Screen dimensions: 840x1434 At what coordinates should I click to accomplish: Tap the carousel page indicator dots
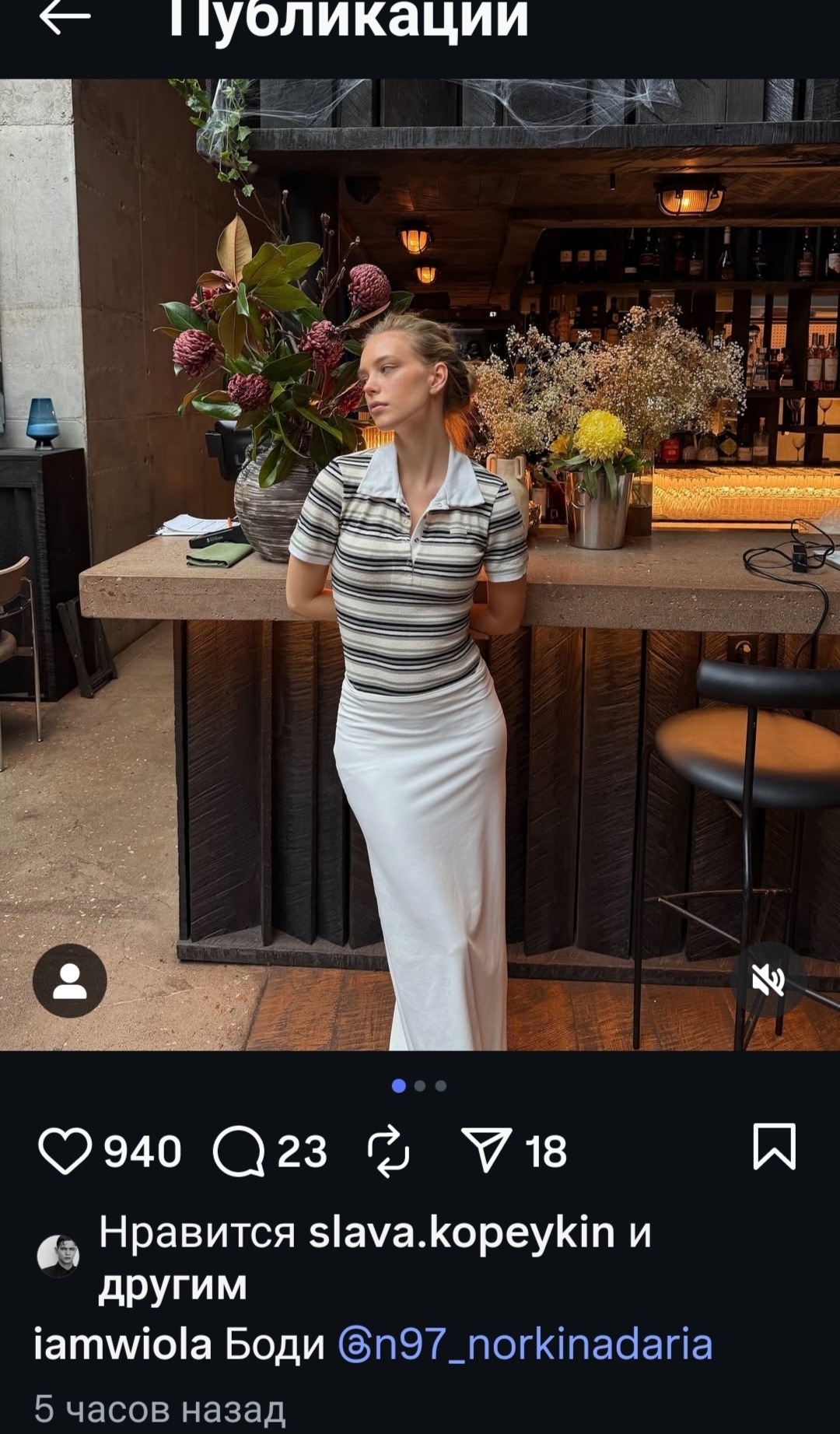pyautogui.click(x=419, y=1085)
